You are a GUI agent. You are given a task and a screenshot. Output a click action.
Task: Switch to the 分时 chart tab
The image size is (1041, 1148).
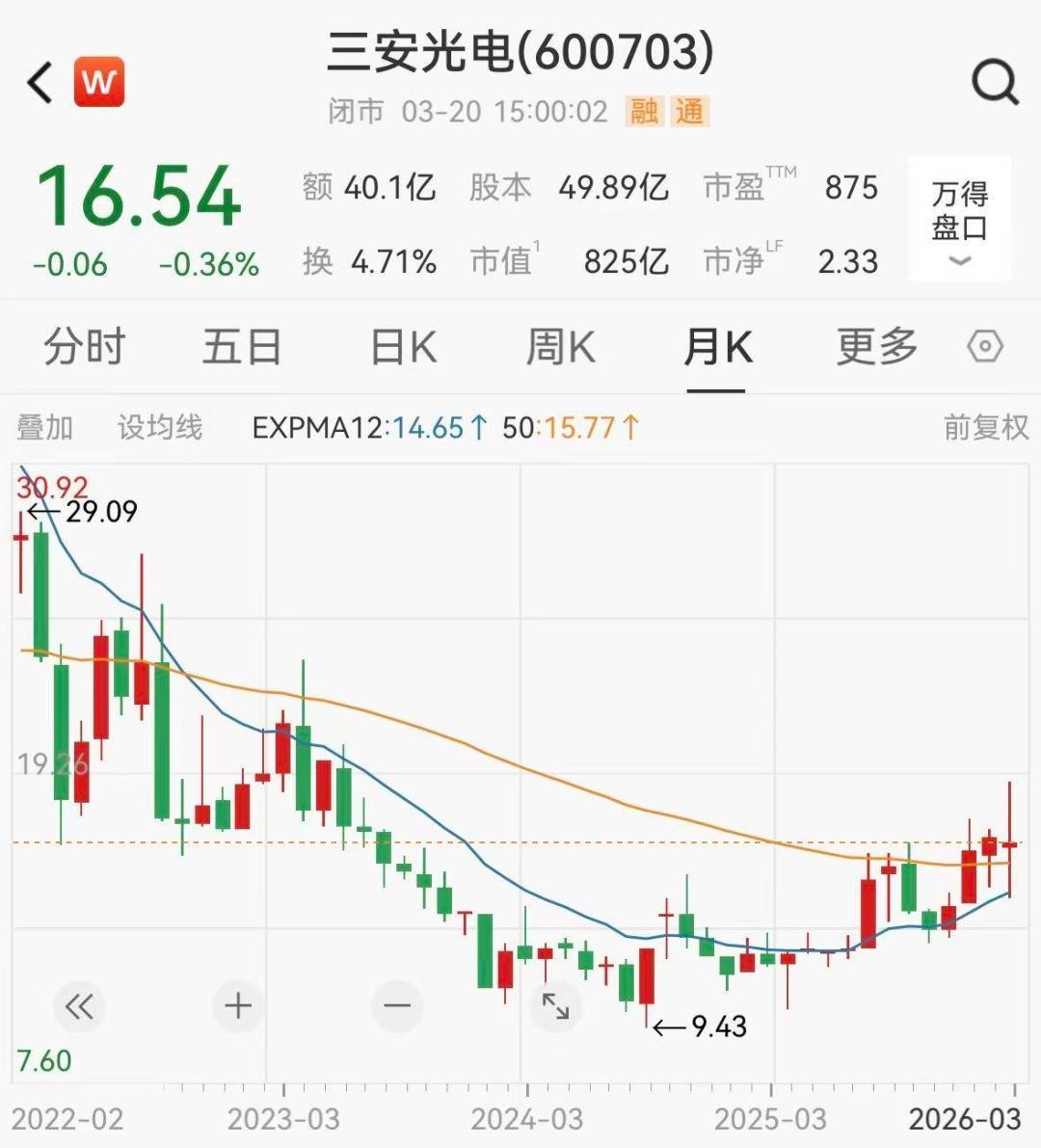(x=85, y=347)
